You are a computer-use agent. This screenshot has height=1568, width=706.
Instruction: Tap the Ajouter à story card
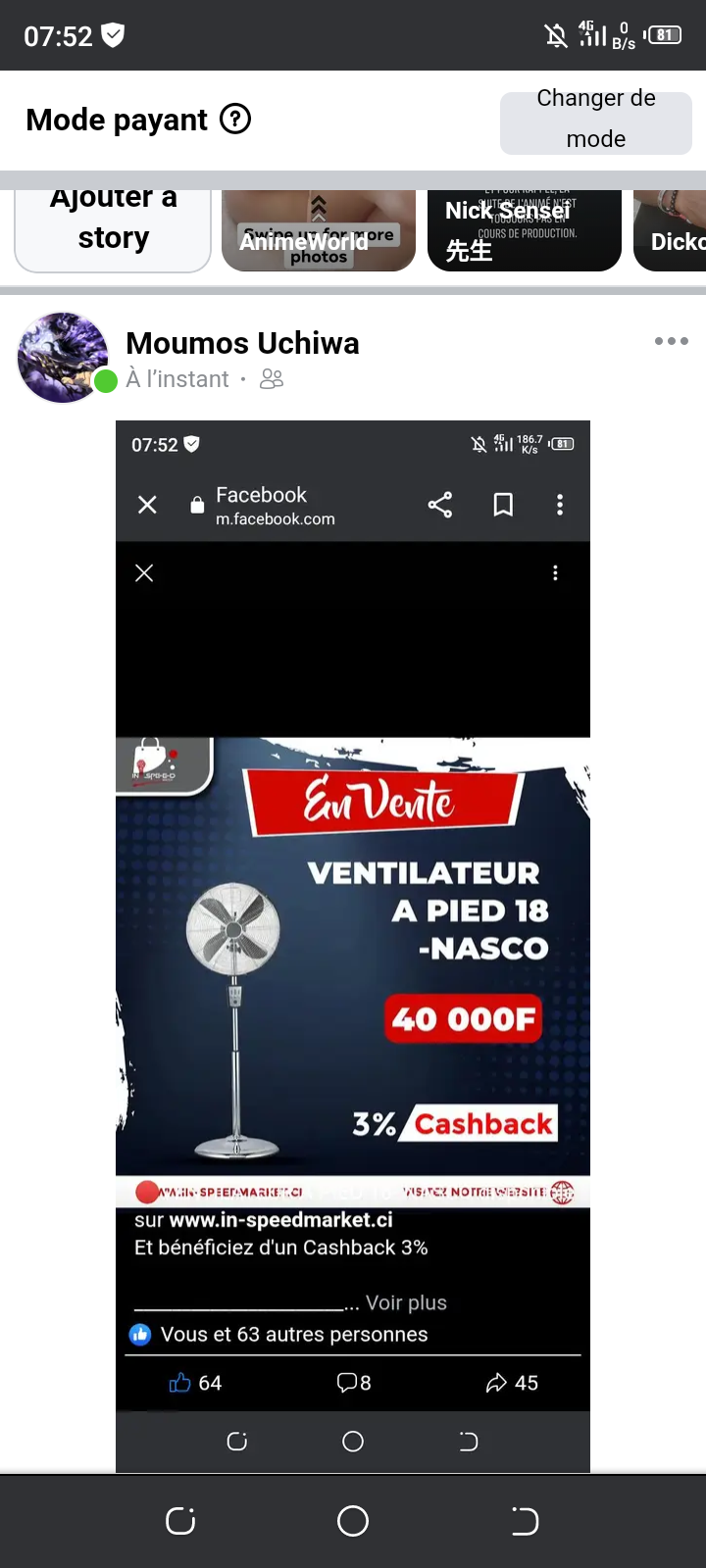pos(113,230)
